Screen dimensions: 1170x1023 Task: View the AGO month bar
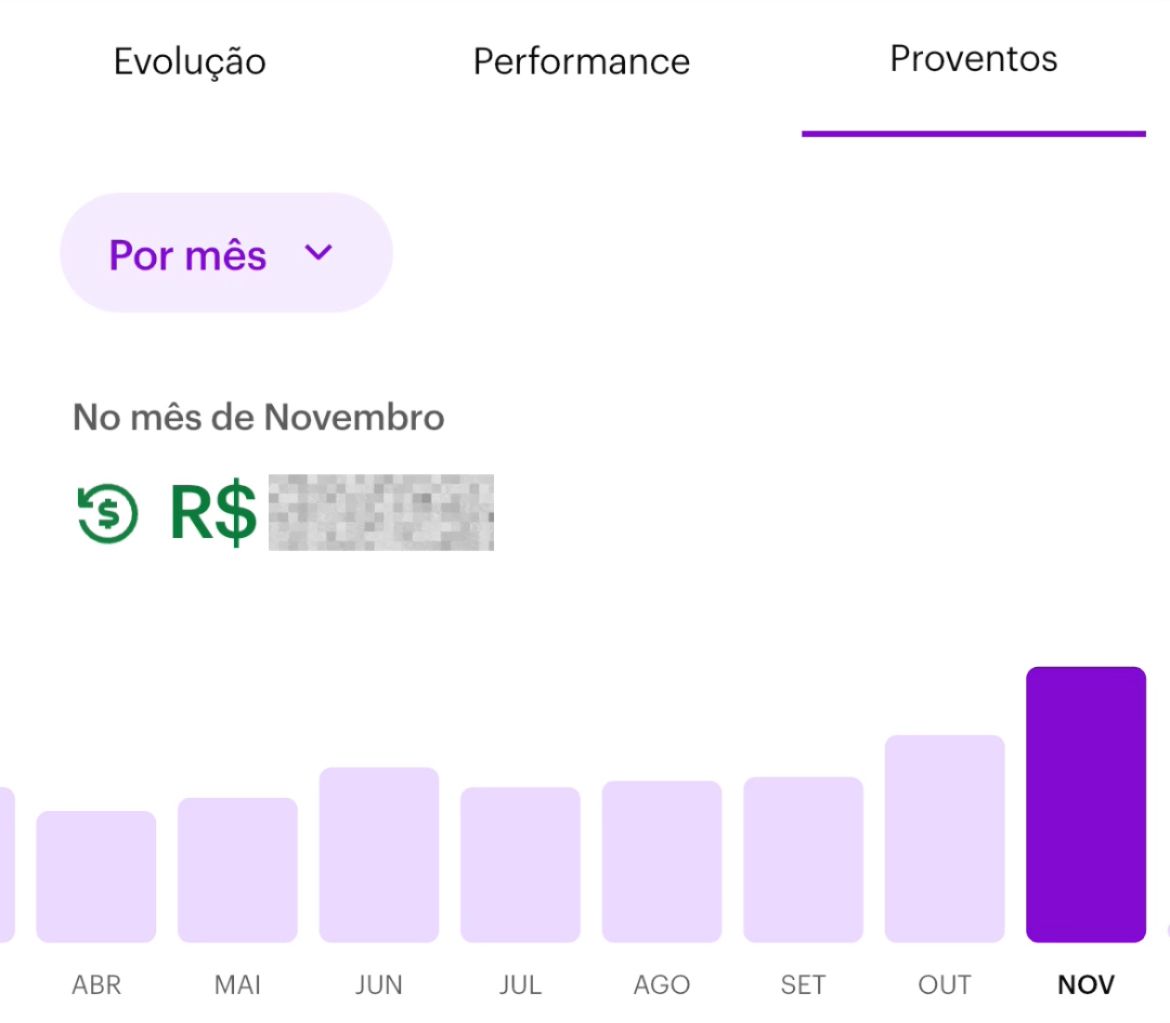[x=661, y=861]
